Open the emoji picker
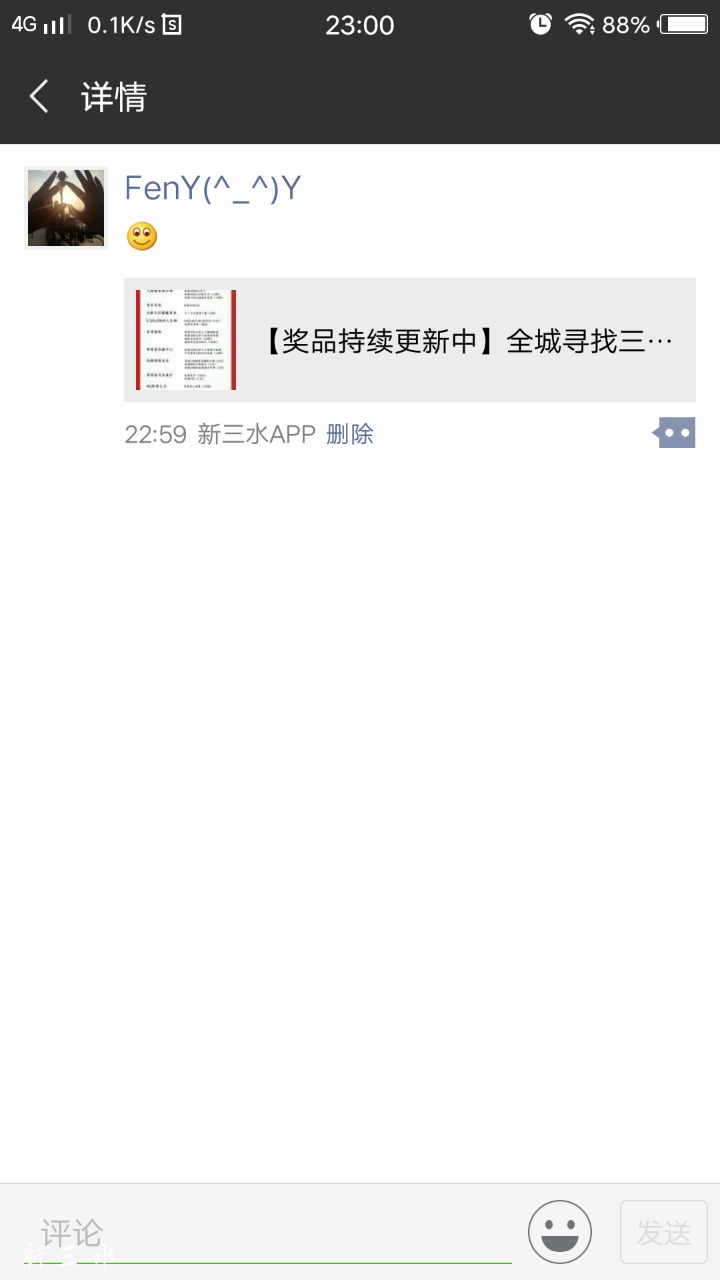This screenshot has width=720, height=1280. coord(560,1232)
